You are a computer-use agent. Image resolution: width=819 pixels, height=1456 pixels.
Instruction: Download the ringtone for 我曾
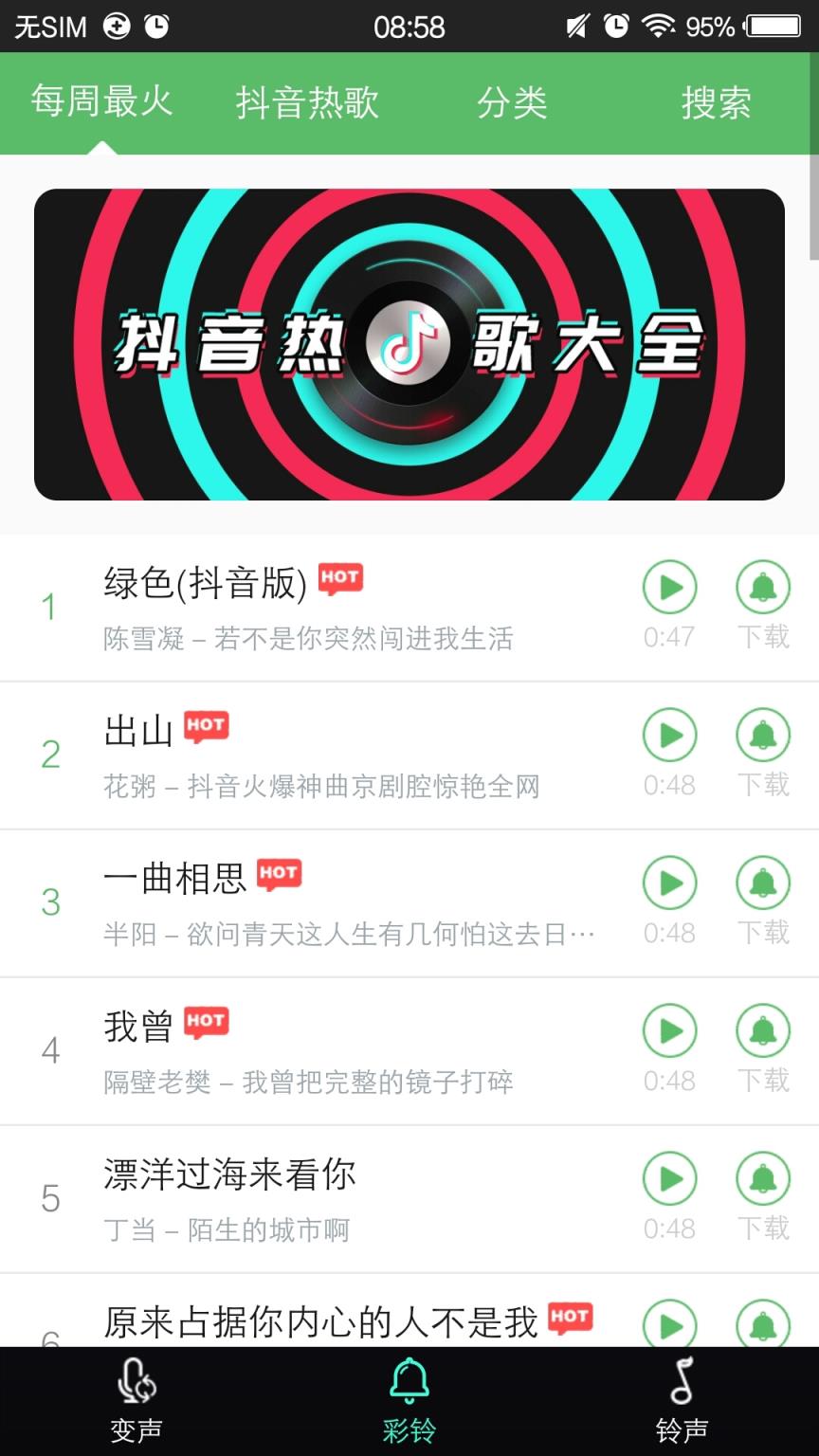tap(763, 1031)
